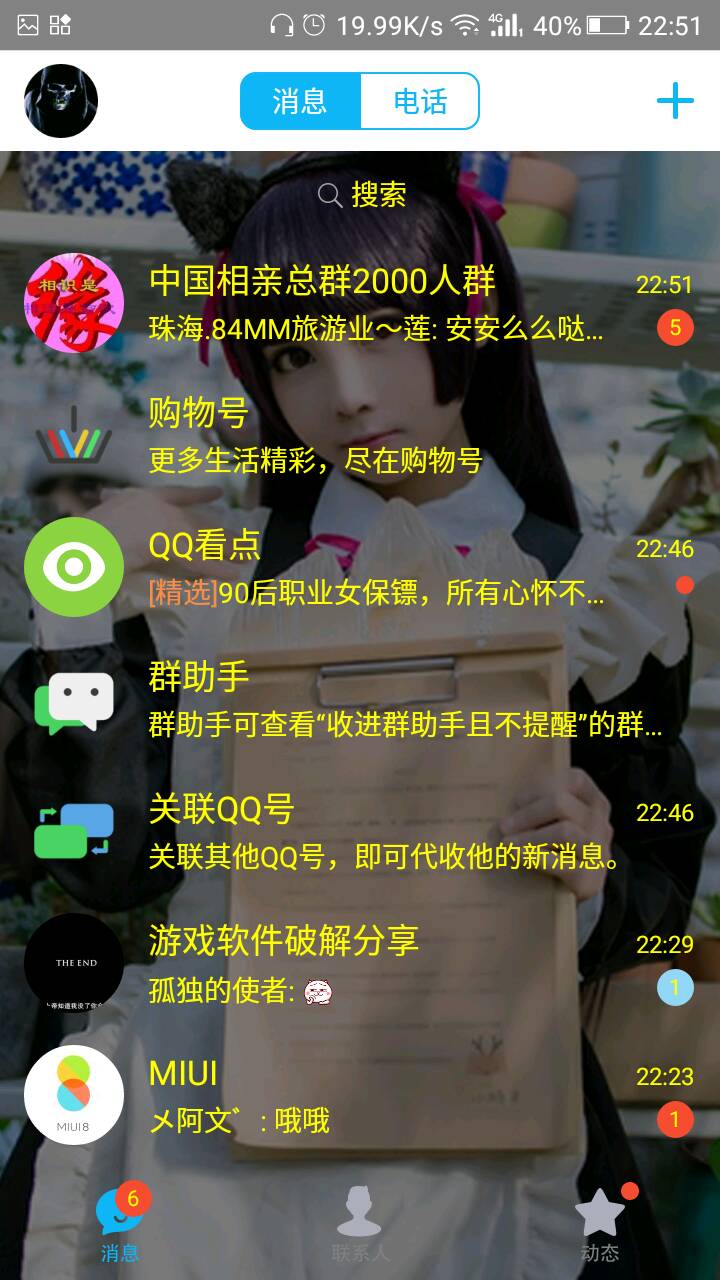Go to the 联系人 tab

pyautogui.click(x=360, y=1225)
